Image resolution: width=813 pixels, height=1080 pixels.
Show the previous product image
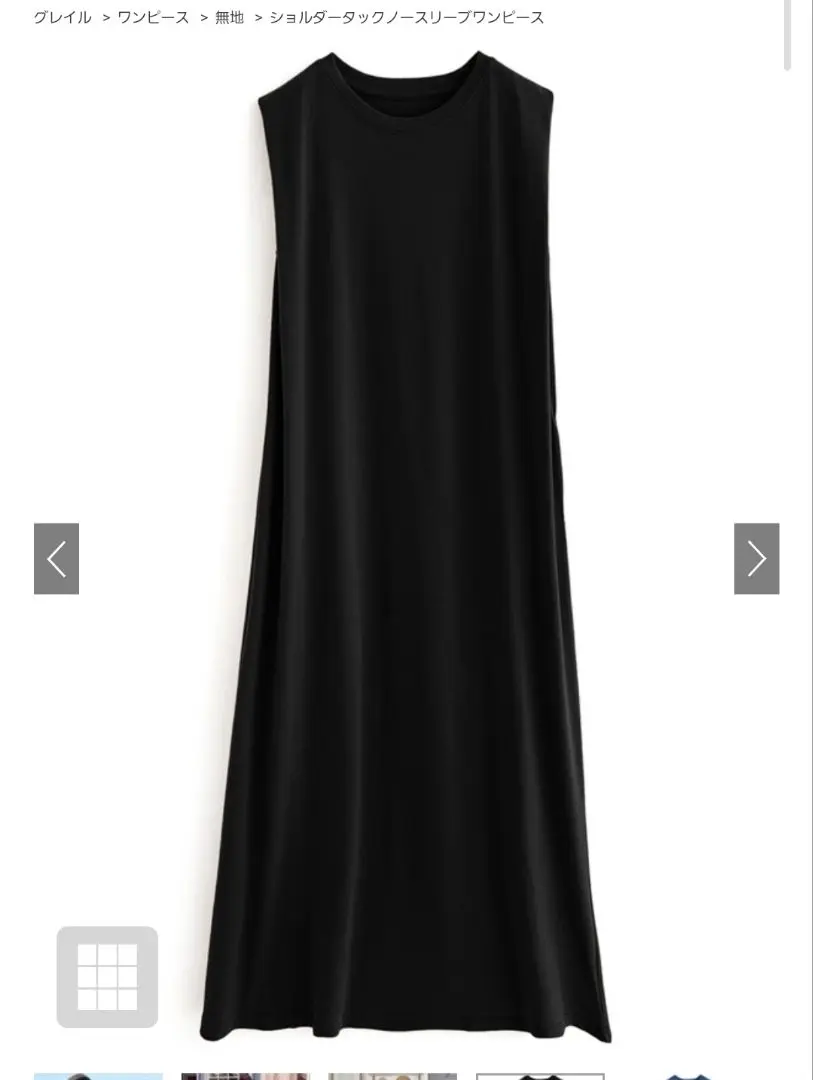pyautogui.click(x=56, y=558)
